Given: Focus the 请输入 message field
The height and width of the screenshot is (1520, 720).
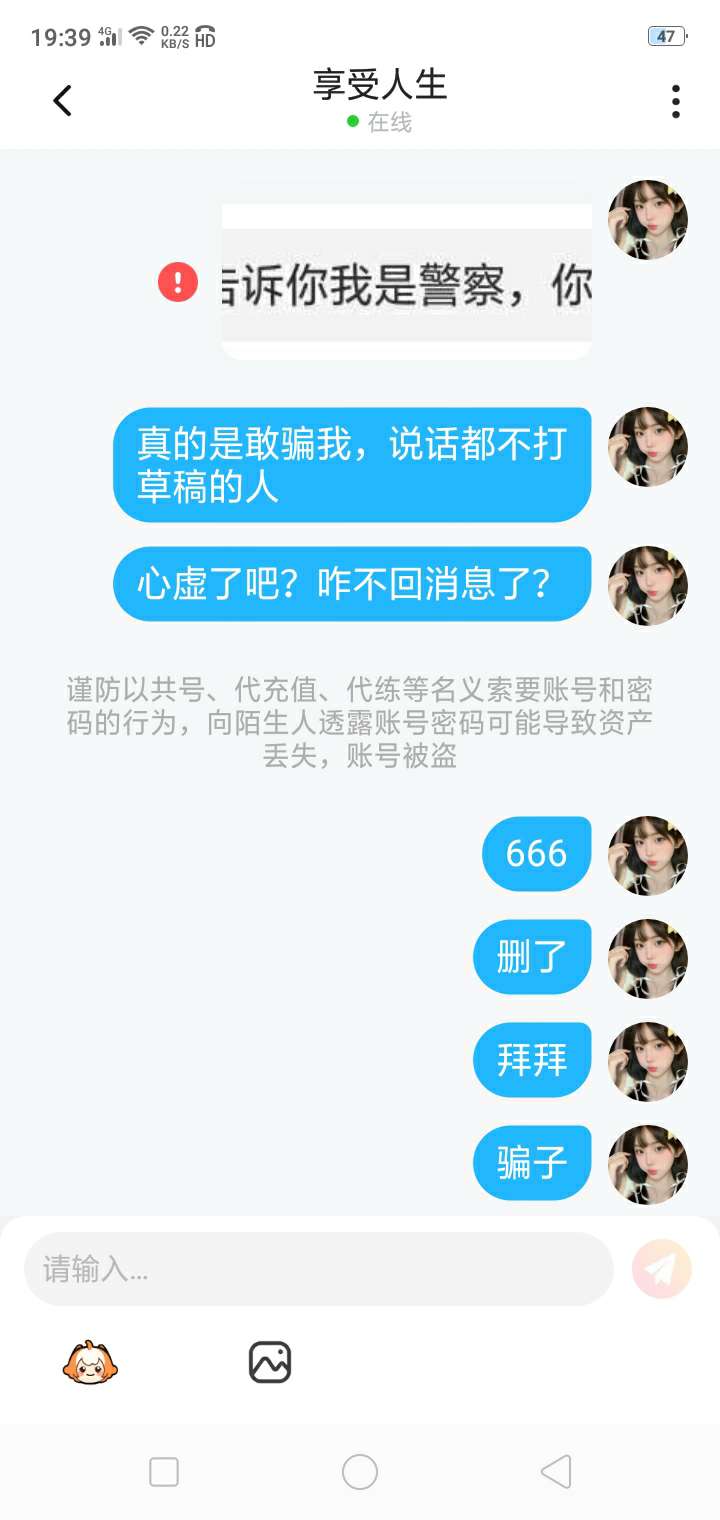Looking at the screenshot, I should click(318, 1269).
